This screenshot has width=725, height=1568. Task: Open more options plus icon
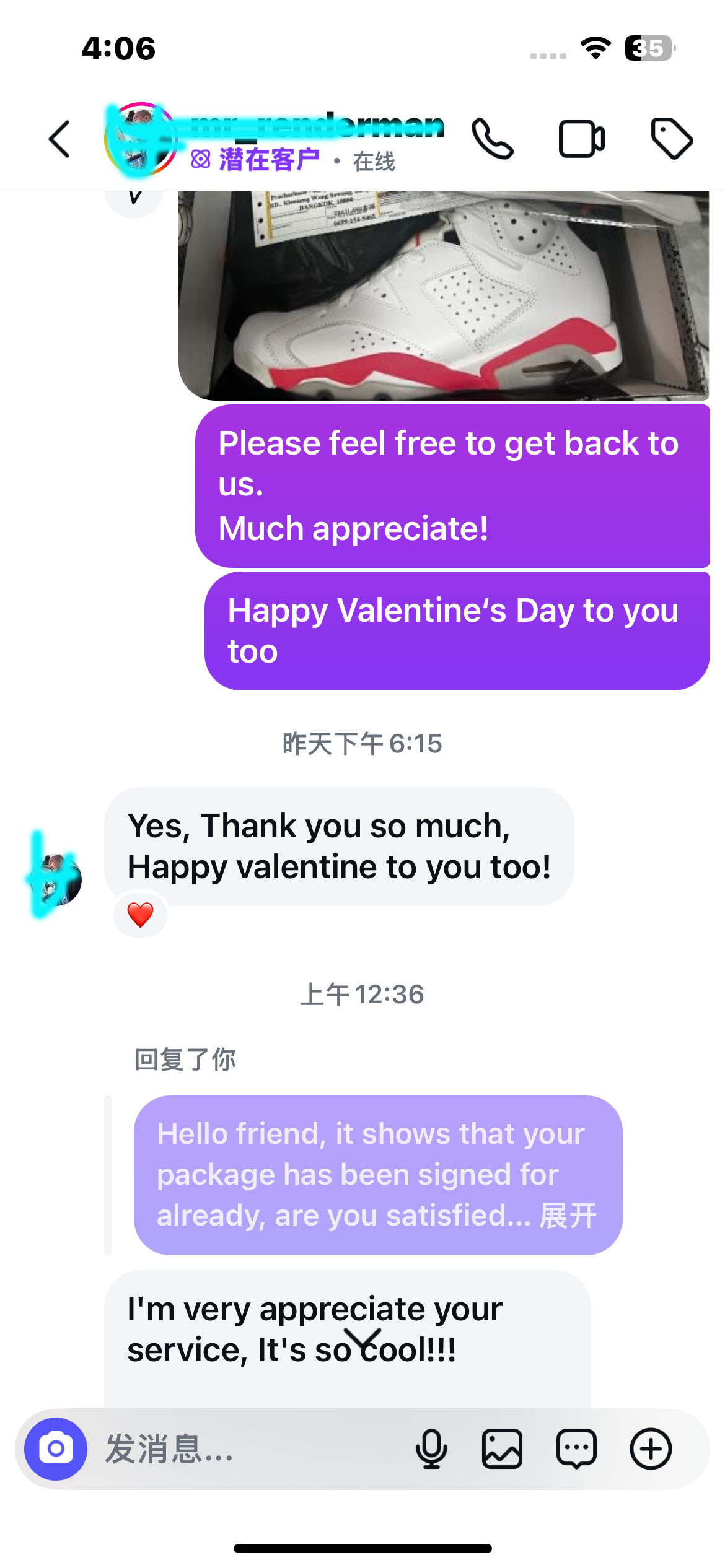click(651, 1448)
